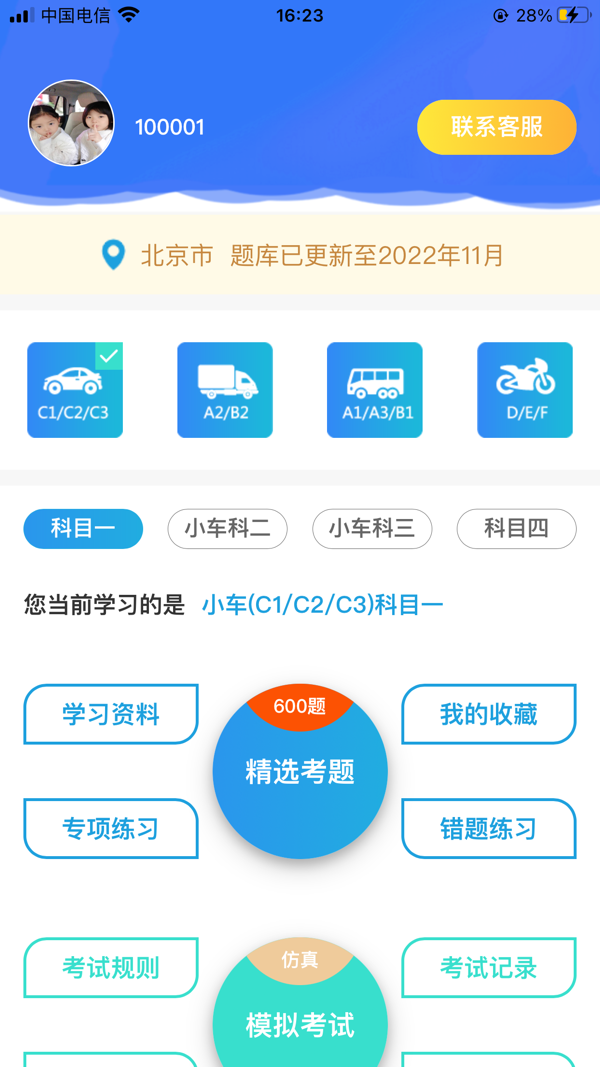The image size is (600, 1067).
Task: Check 考试记录 exam records
Action: 489,967
